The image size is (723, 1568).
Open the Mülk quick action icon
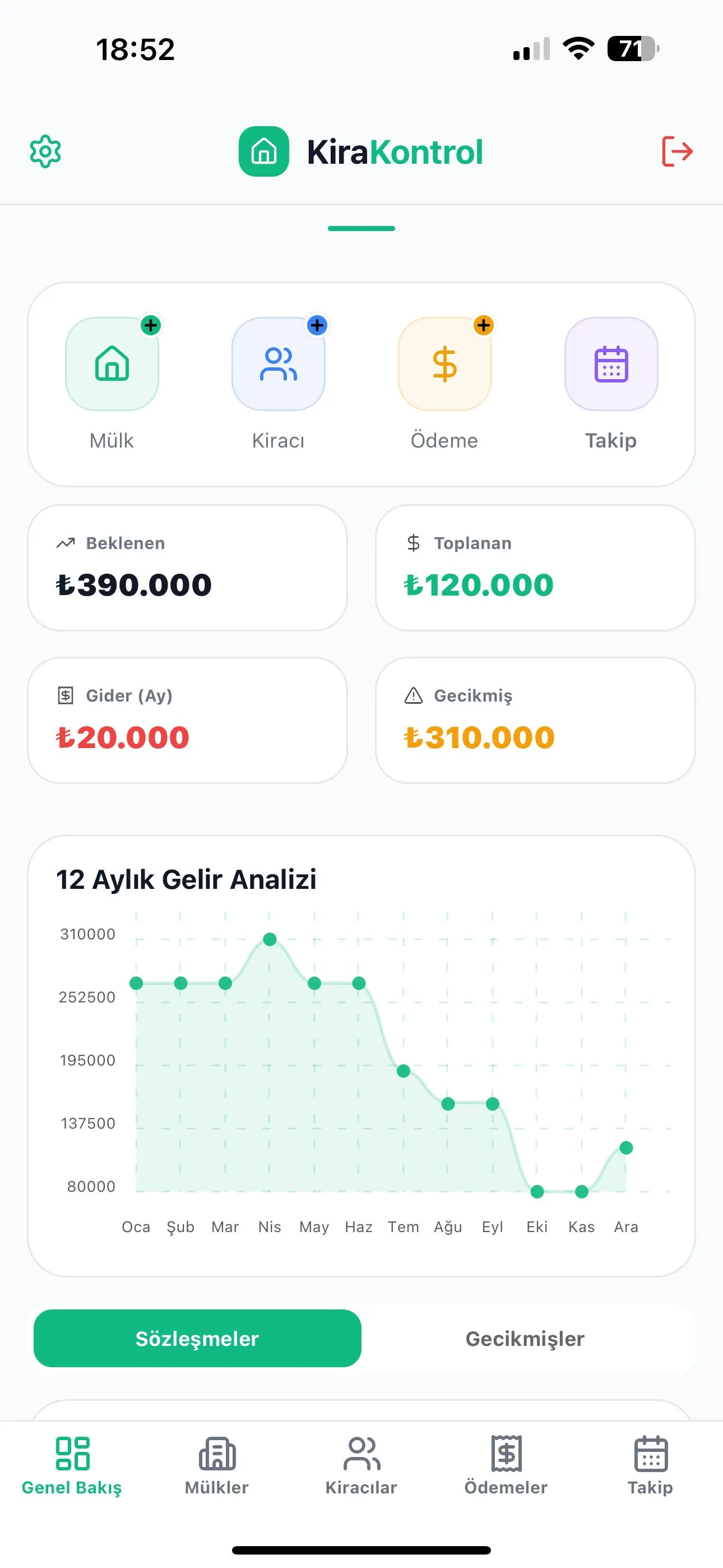[112, 364]
